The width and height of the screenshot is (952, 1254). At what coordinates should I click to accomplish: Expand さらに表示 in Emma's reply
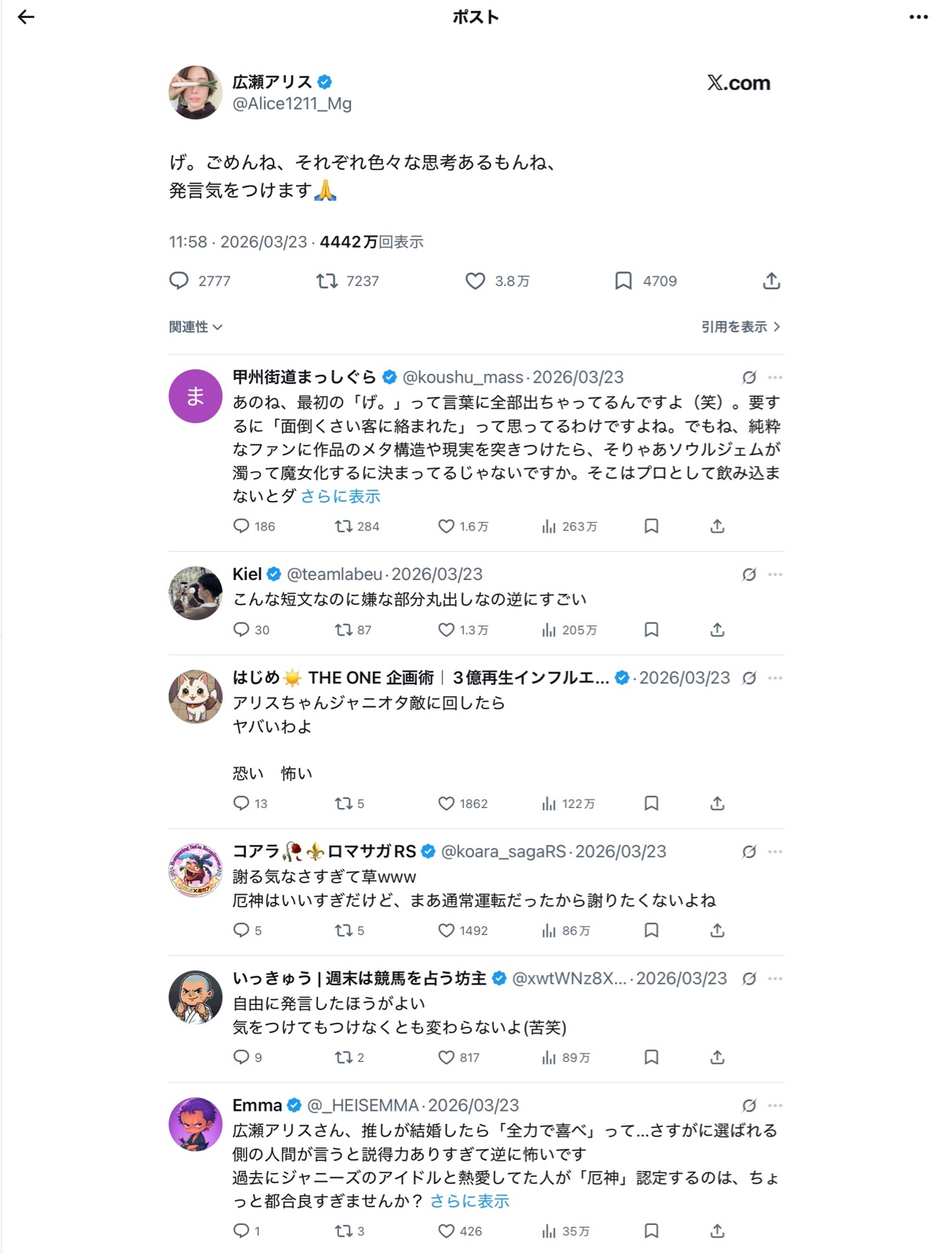(x=469, y=1201)
